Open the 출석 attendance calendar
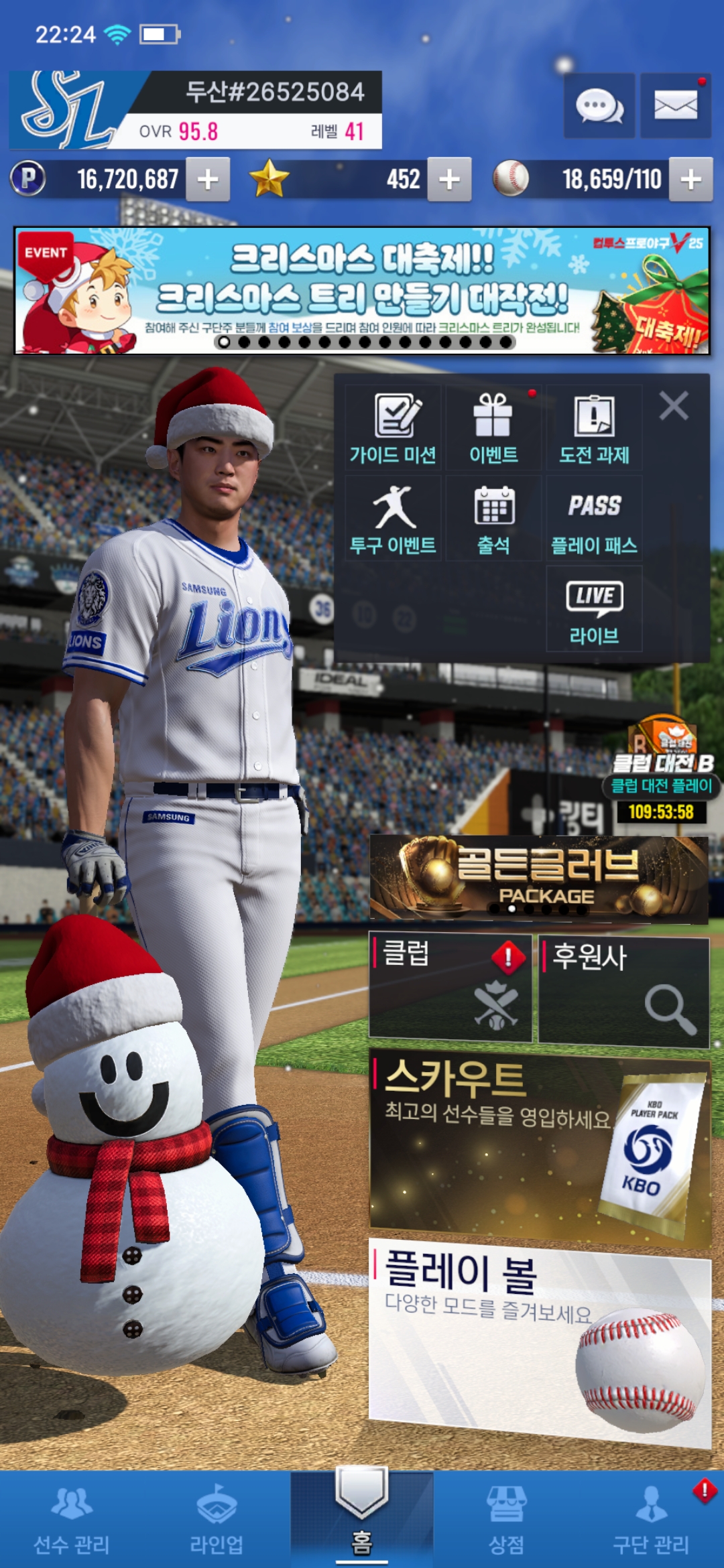The height and width of the screenshot is (1568, 724). (x=493, y=519)
